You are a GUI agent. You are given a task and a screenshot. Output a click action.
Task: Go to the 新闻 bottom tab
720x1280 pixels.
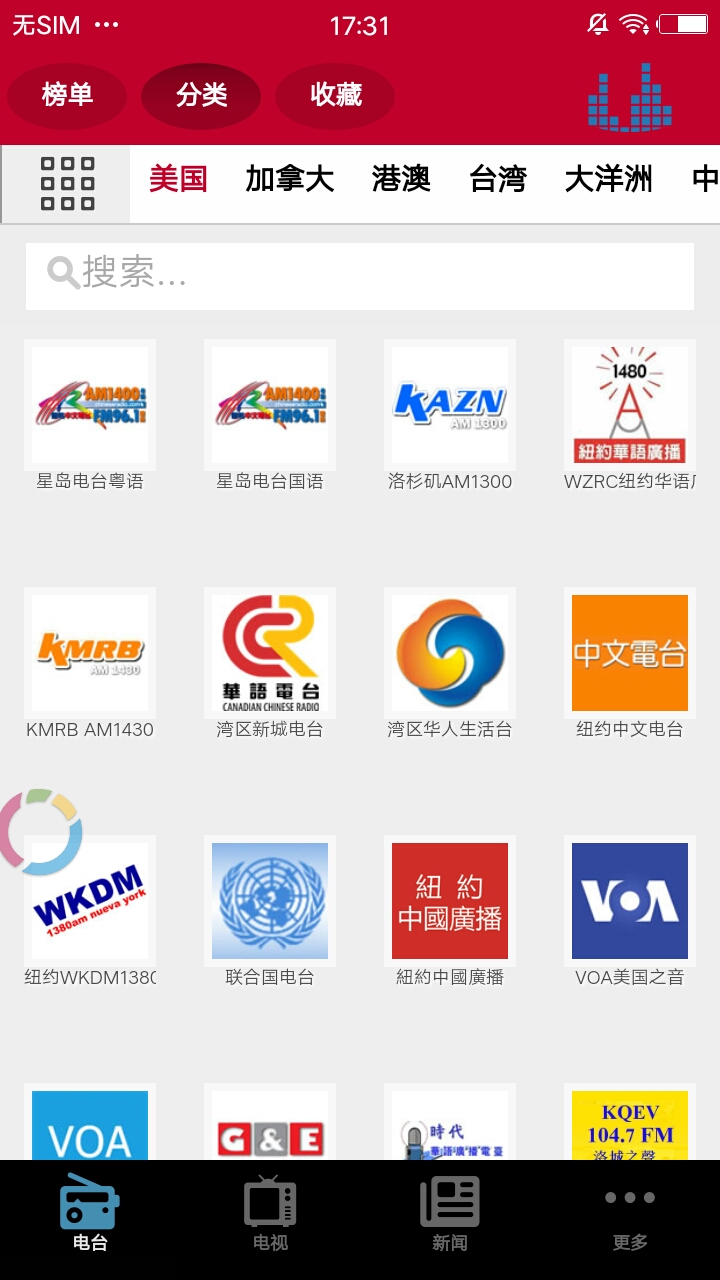[x=450, y=1214]
